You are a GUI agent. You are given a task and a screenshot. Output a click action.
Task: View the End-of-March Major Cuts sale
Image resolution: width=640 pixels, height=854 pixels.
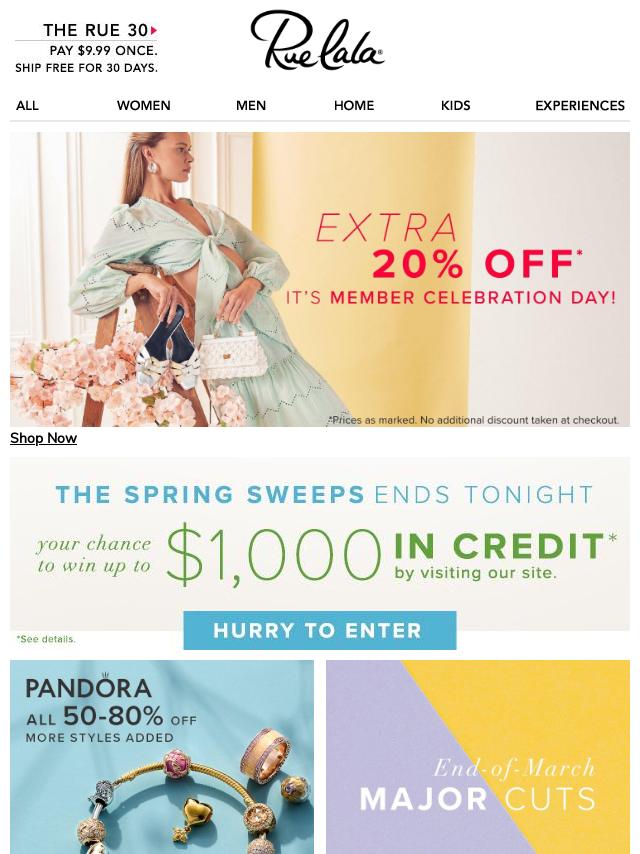coord(478,756)
